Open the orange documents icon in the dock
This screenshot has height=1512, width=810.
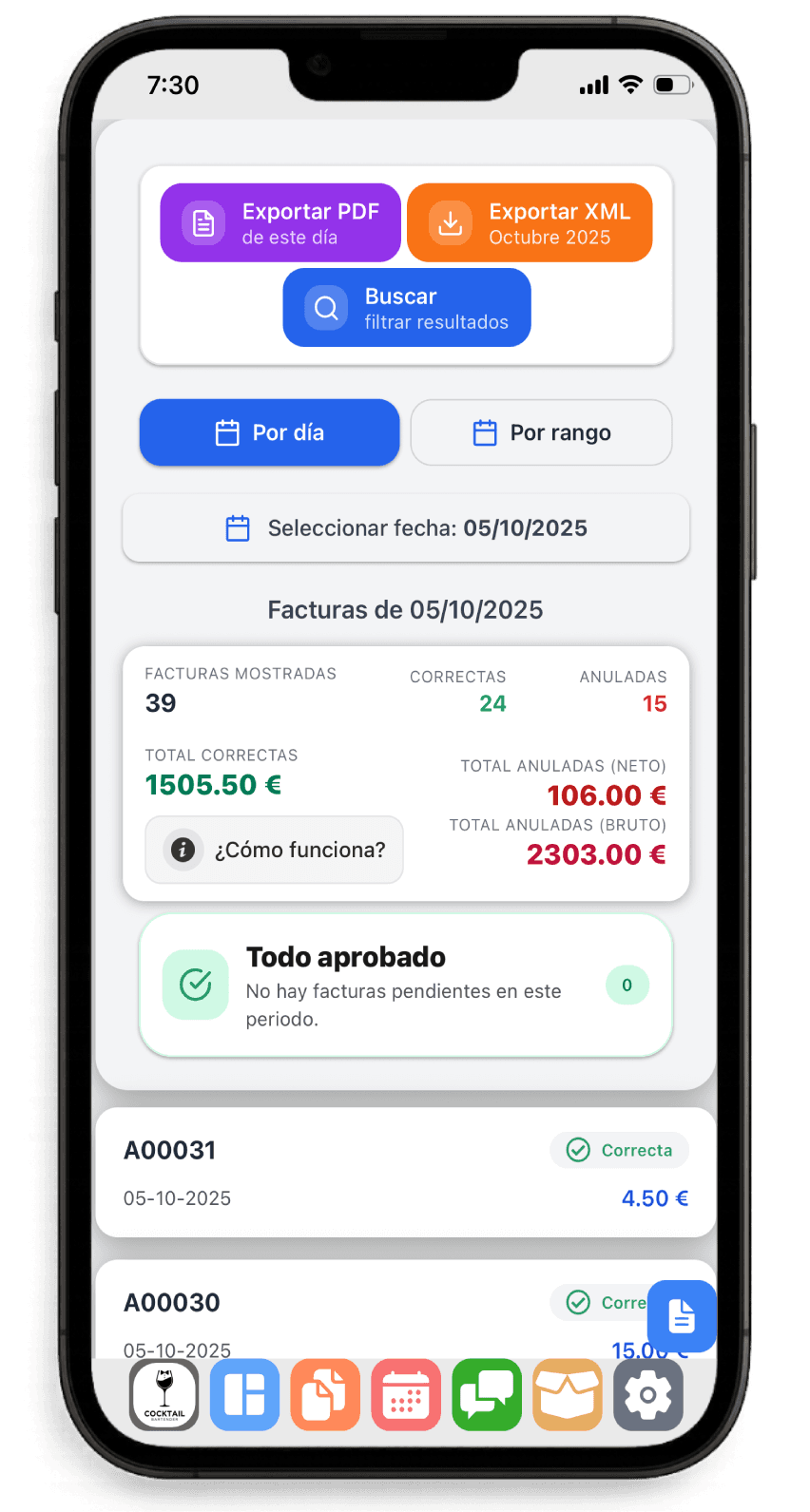pyautogui.click(x=325, y=1395)
